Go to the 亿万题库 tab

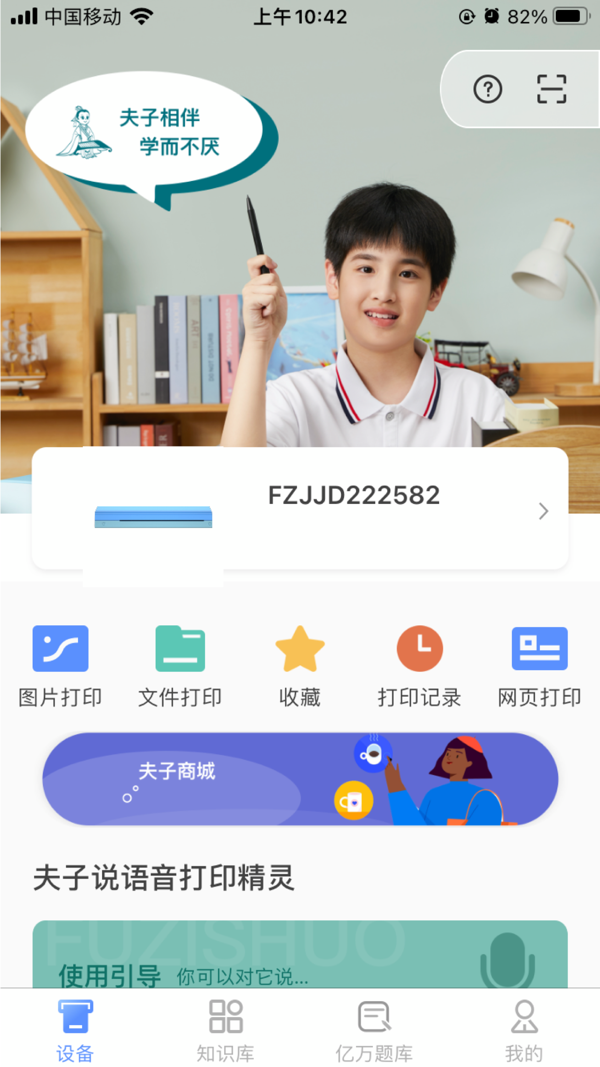point(374,1030)
